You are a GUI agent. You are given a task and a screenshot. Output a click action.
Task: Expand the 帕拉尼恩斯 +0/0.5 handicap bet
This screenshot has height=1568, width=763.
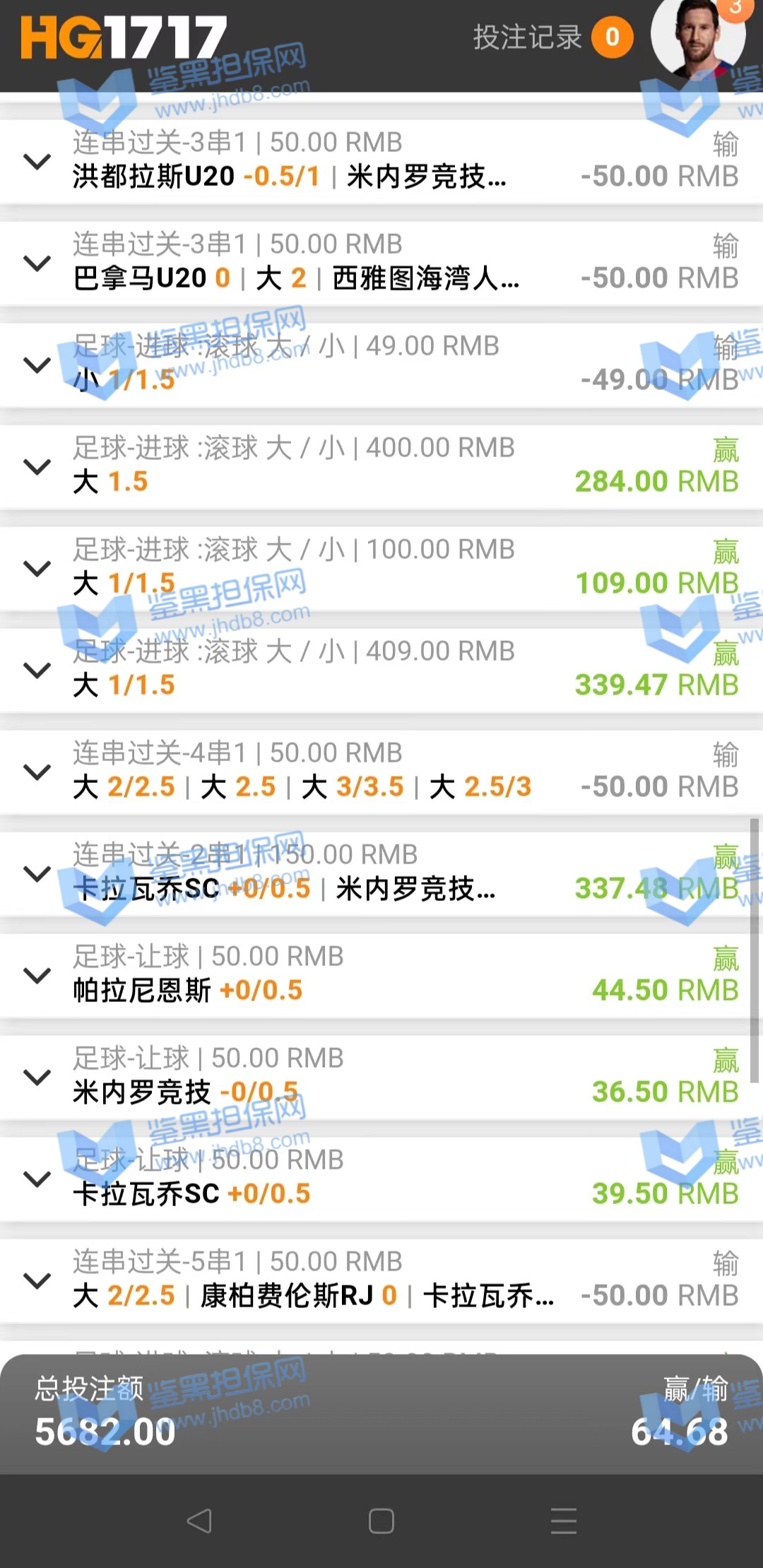click(x=37, y=975)
